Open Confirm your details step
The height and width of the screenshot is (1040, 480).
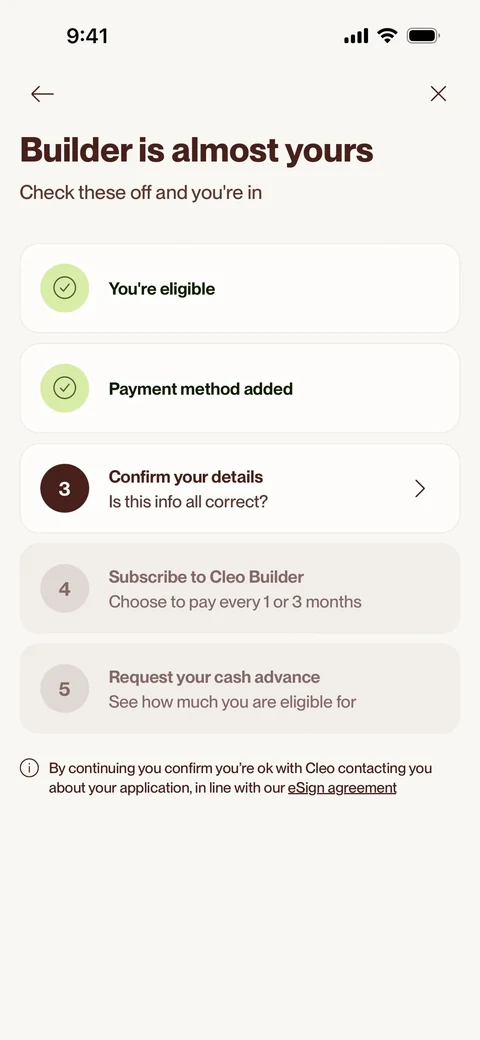click(240, 489)
